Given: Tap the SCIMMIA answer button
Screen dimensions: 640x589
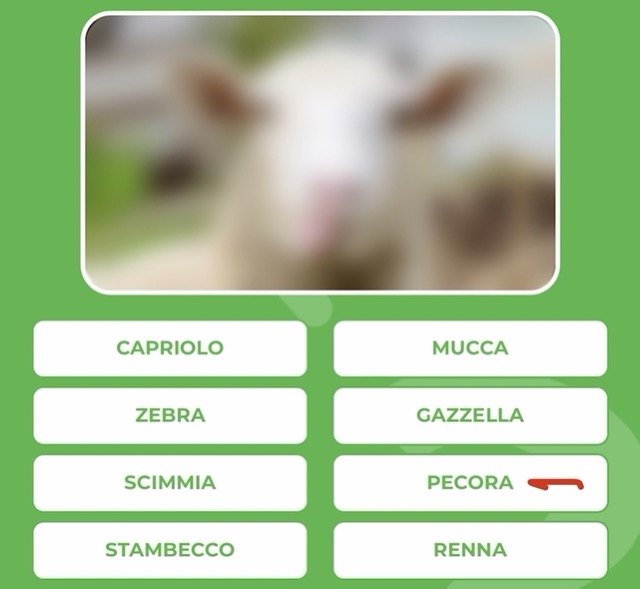Looking at the screenshot, I should click(x=170, y=482).
